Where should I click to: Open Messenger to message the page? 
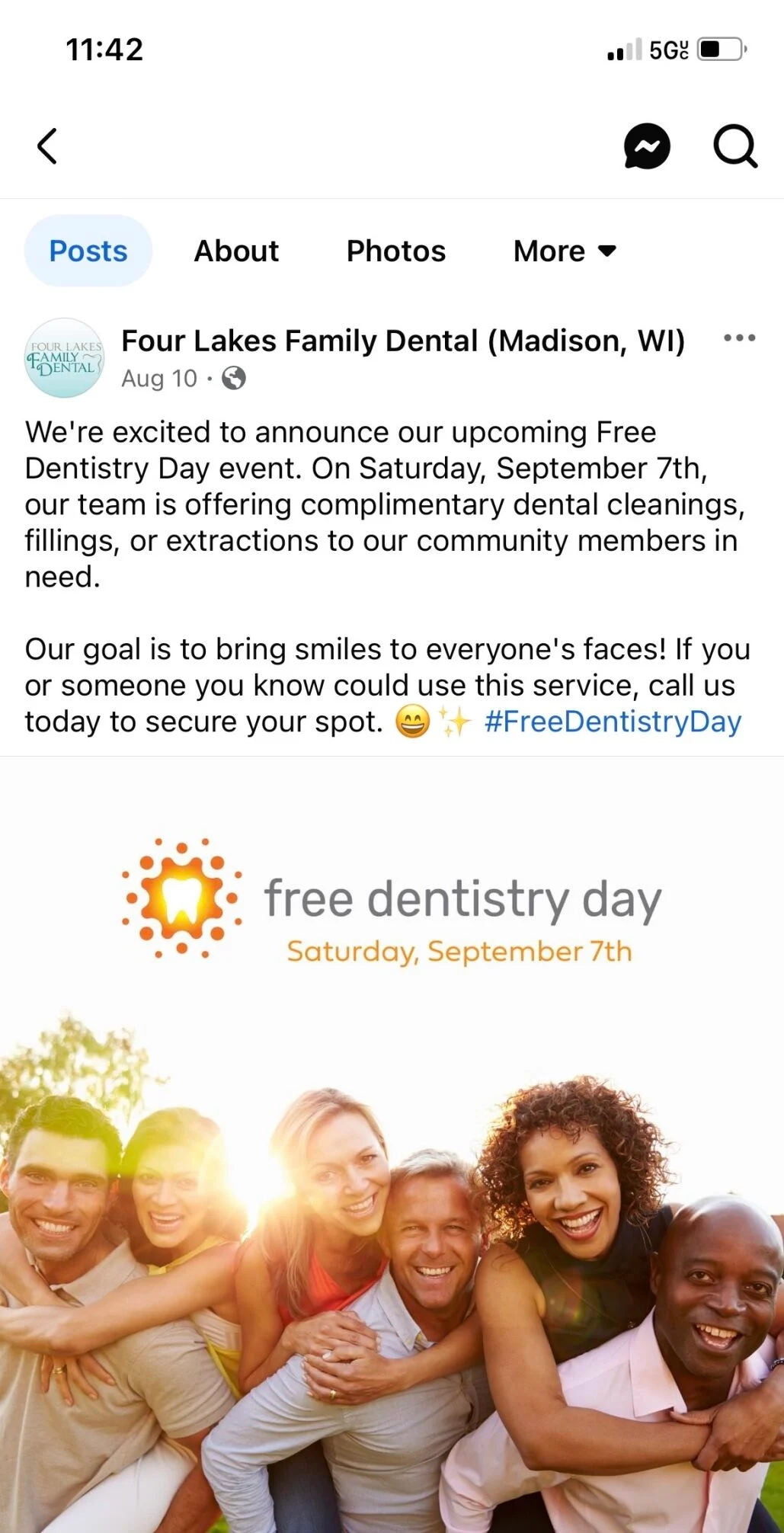646,146
